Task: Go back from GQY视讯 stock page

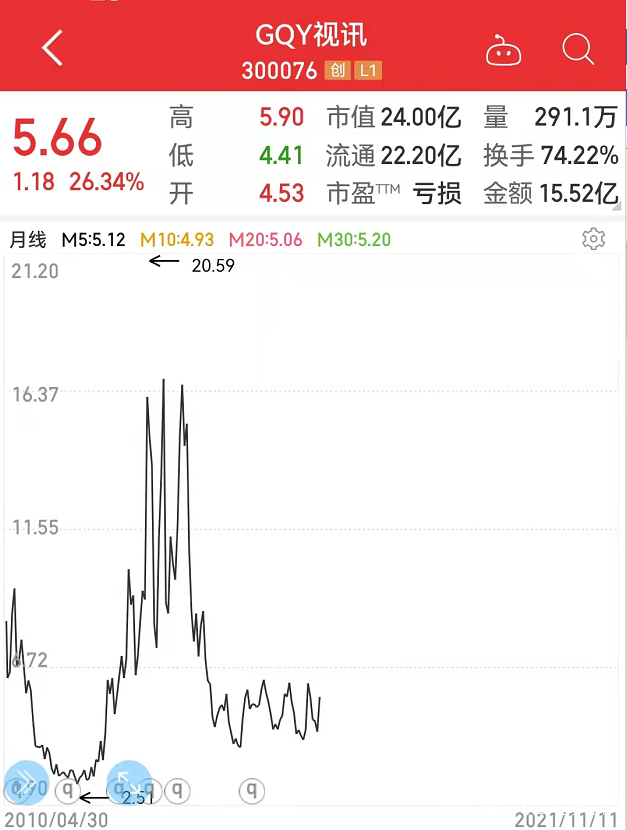Action: click(x=53, y=48)
